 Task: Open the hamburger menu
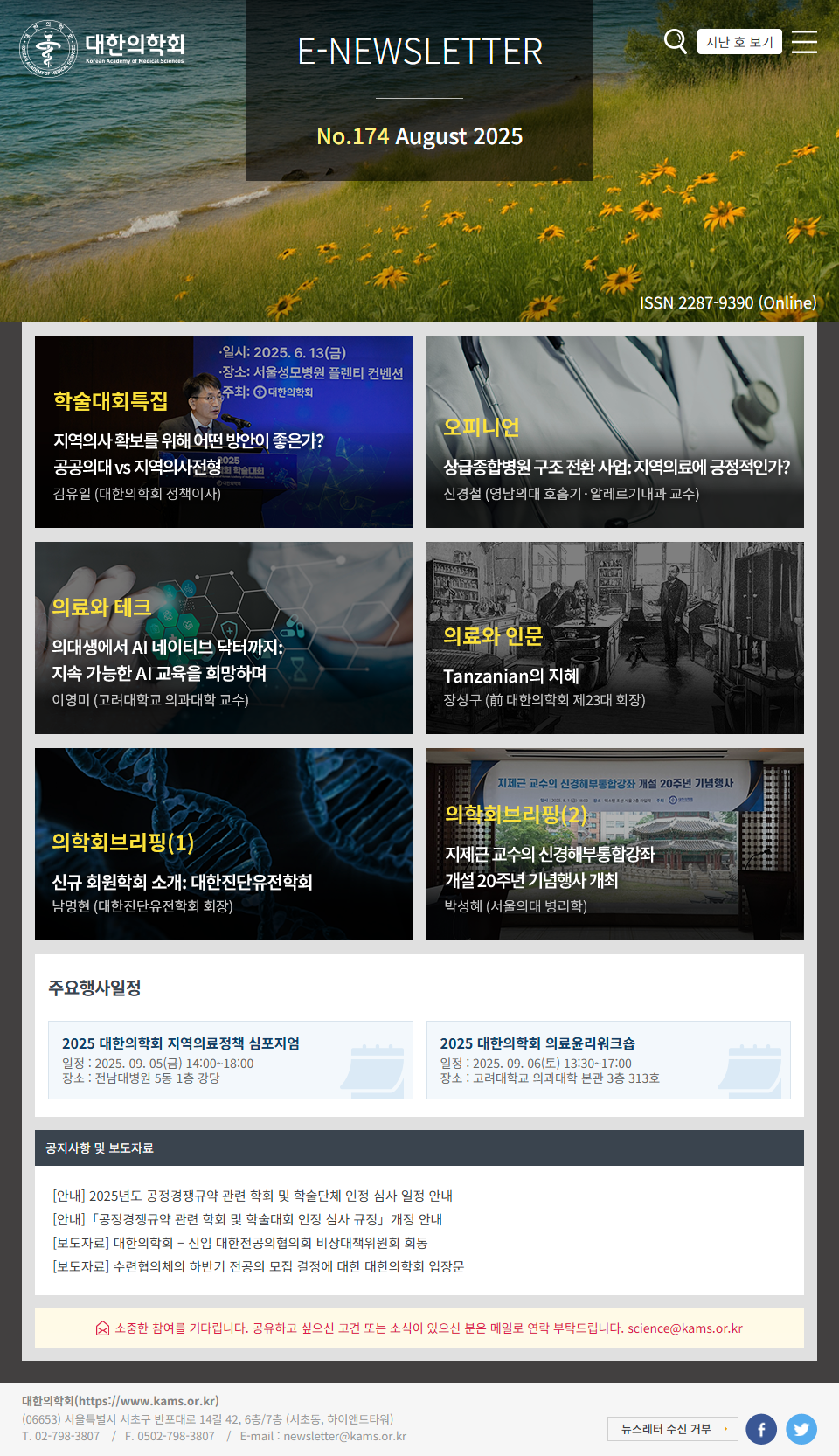[x=804, y=42]
